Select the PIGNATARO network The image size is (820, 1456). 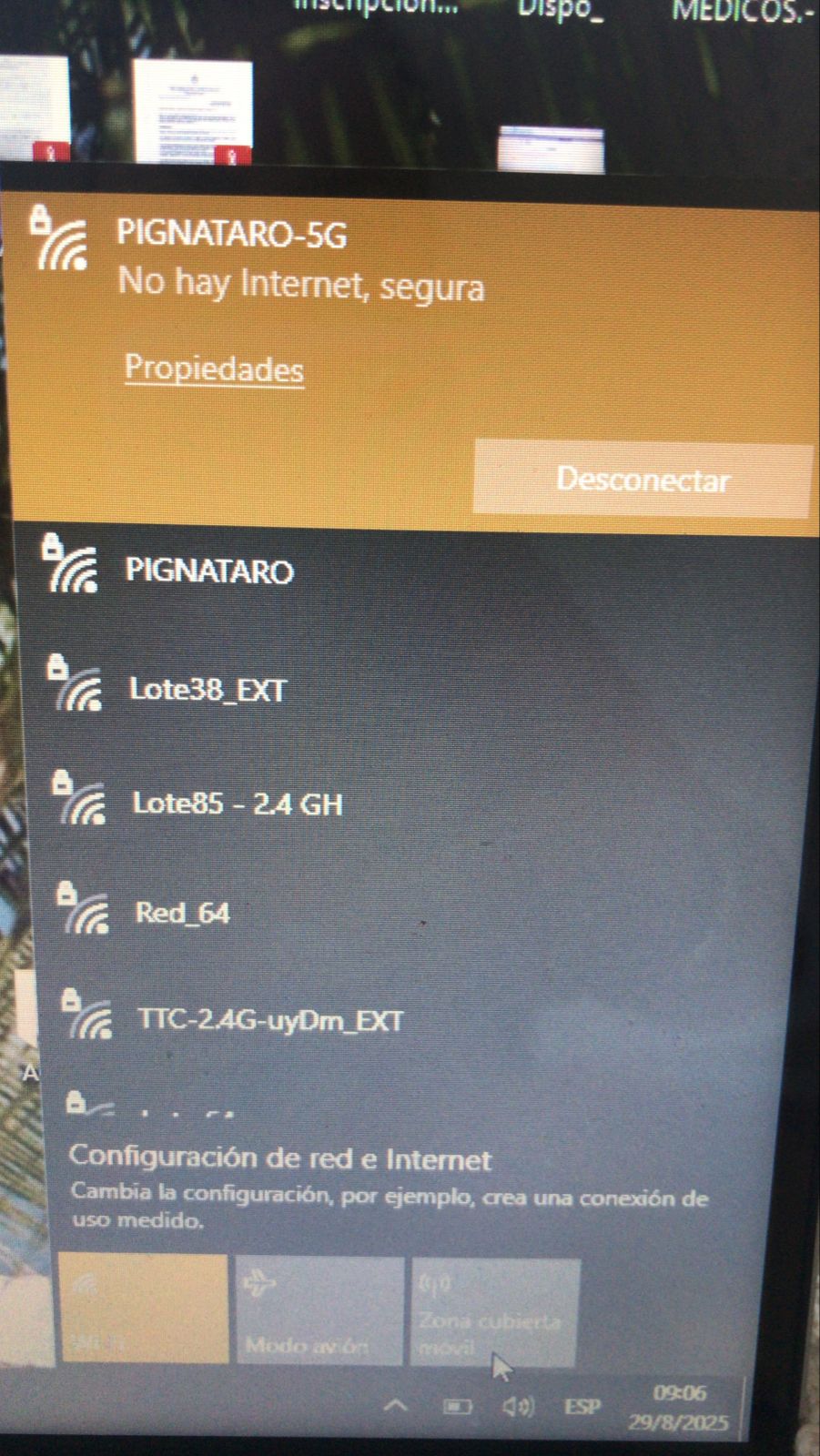(x=209, y=571)
